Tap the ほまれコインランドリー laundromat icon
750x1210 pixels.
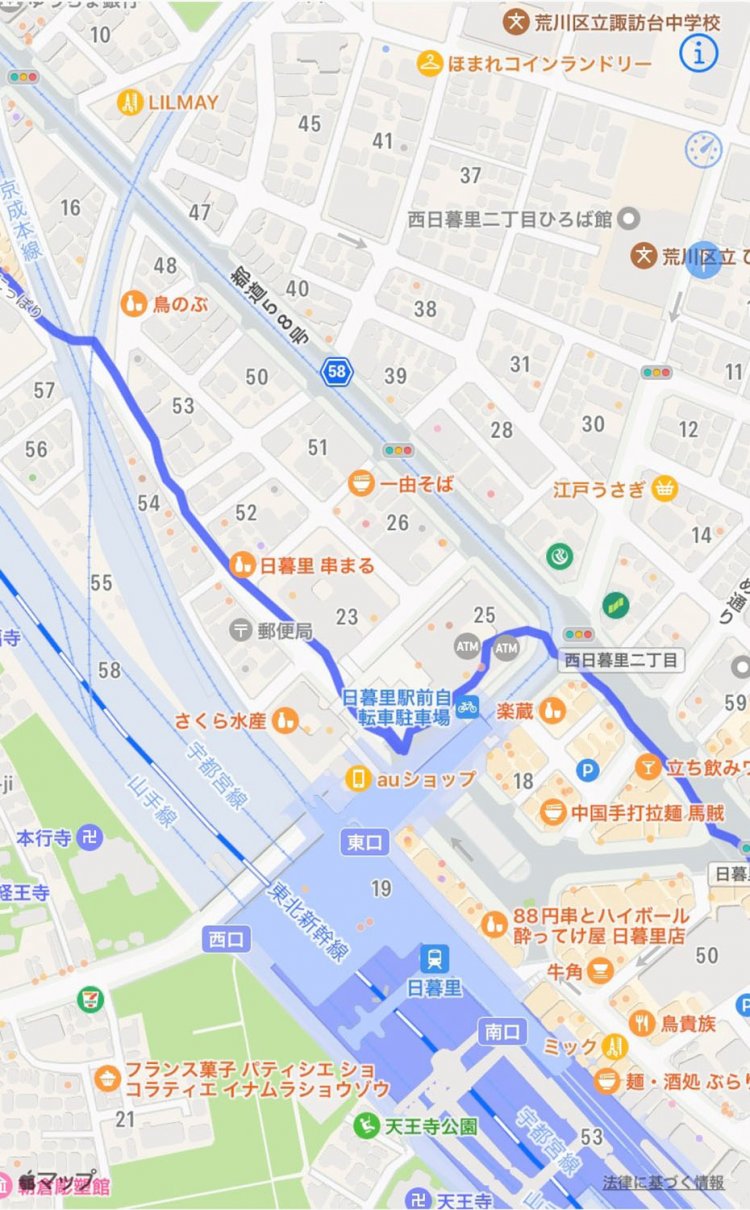pyautogui.click(x=428, y=62)
